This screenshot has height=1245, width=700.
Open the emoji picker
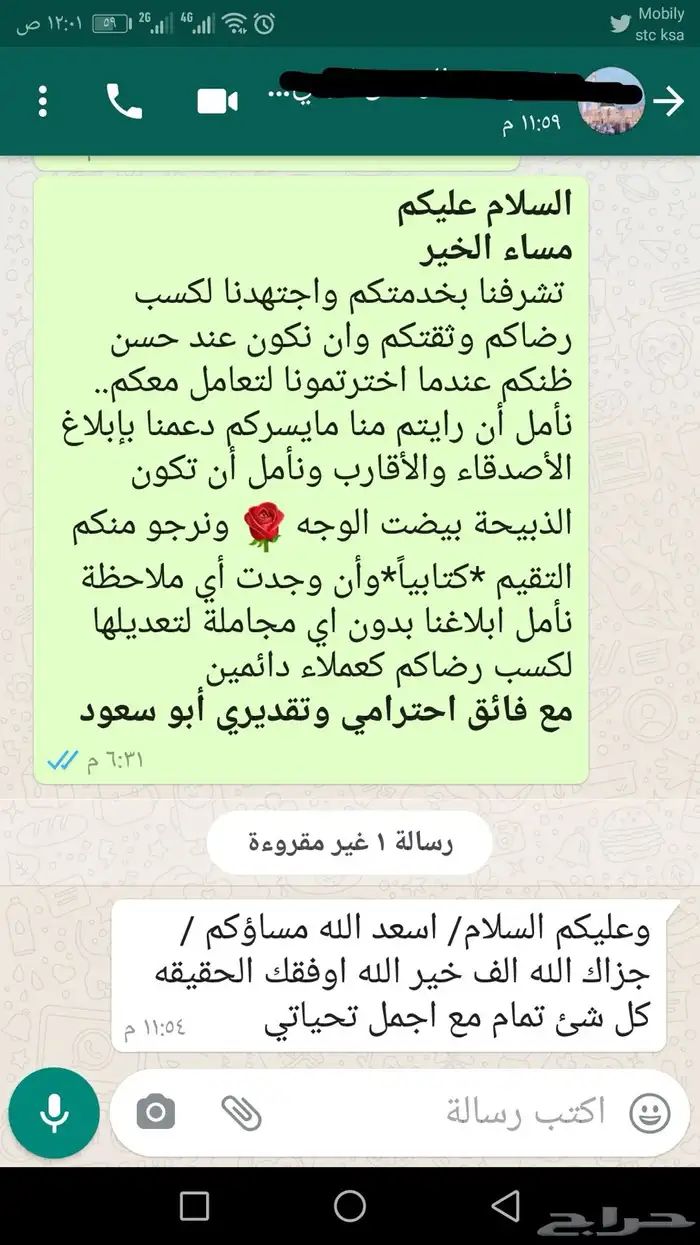(x=650, y=1112)
